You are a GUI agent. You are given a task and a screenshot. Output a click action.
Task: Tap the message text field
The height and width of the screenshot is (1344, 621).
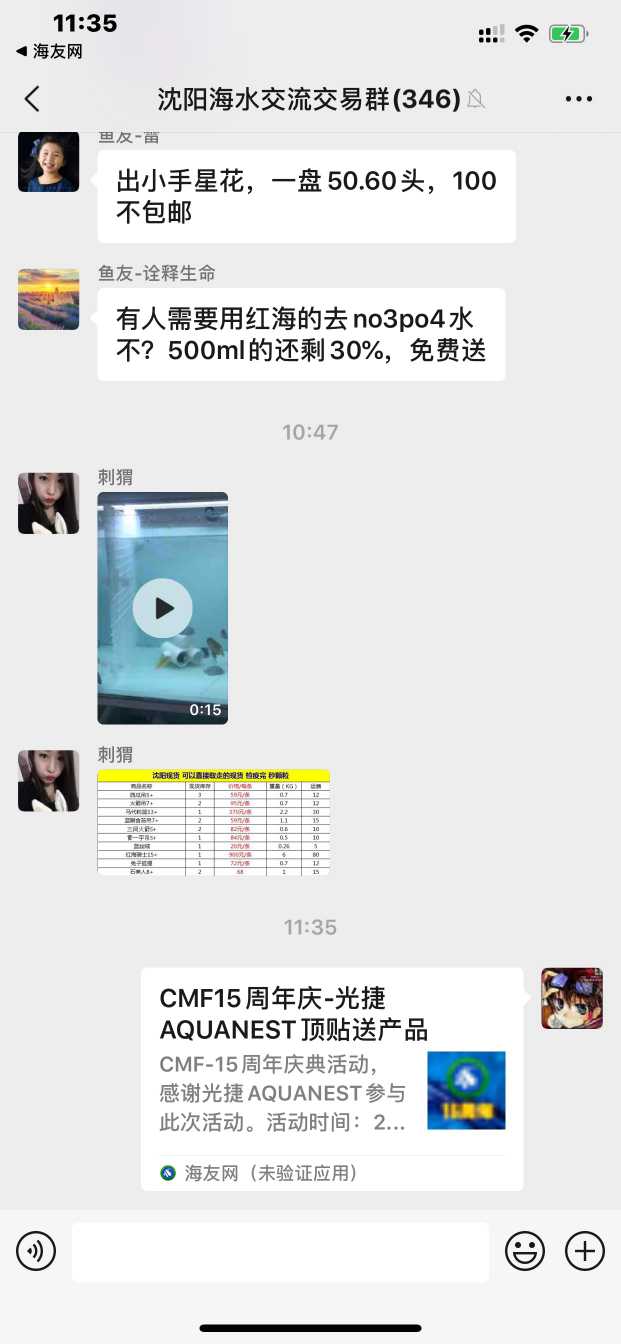point(280,1251)
